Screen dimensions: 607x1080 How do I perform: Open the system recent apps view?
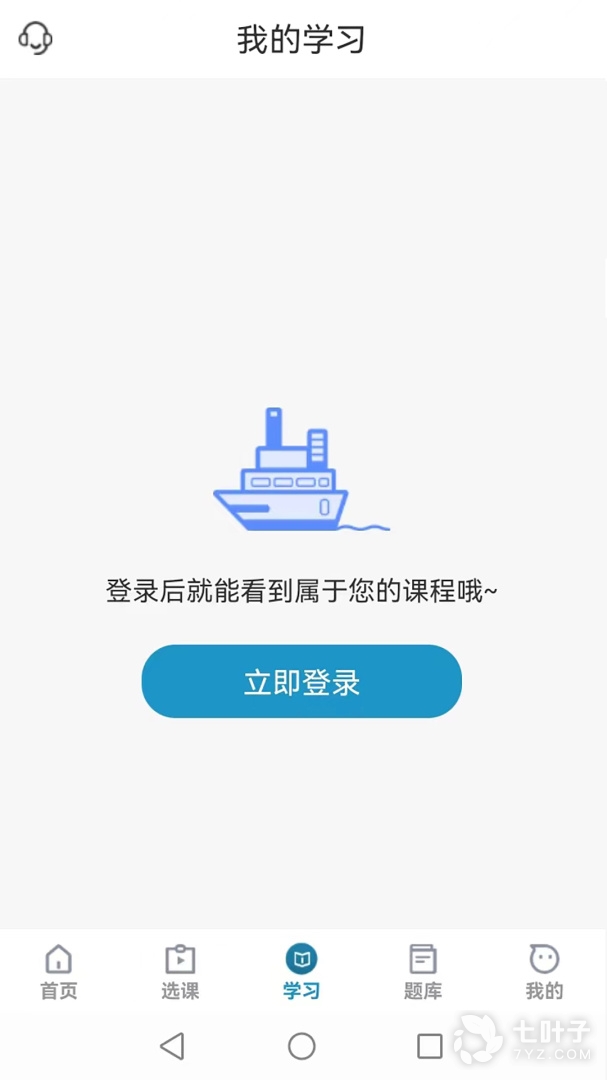pyautogui.click(x=430, y=1046)
